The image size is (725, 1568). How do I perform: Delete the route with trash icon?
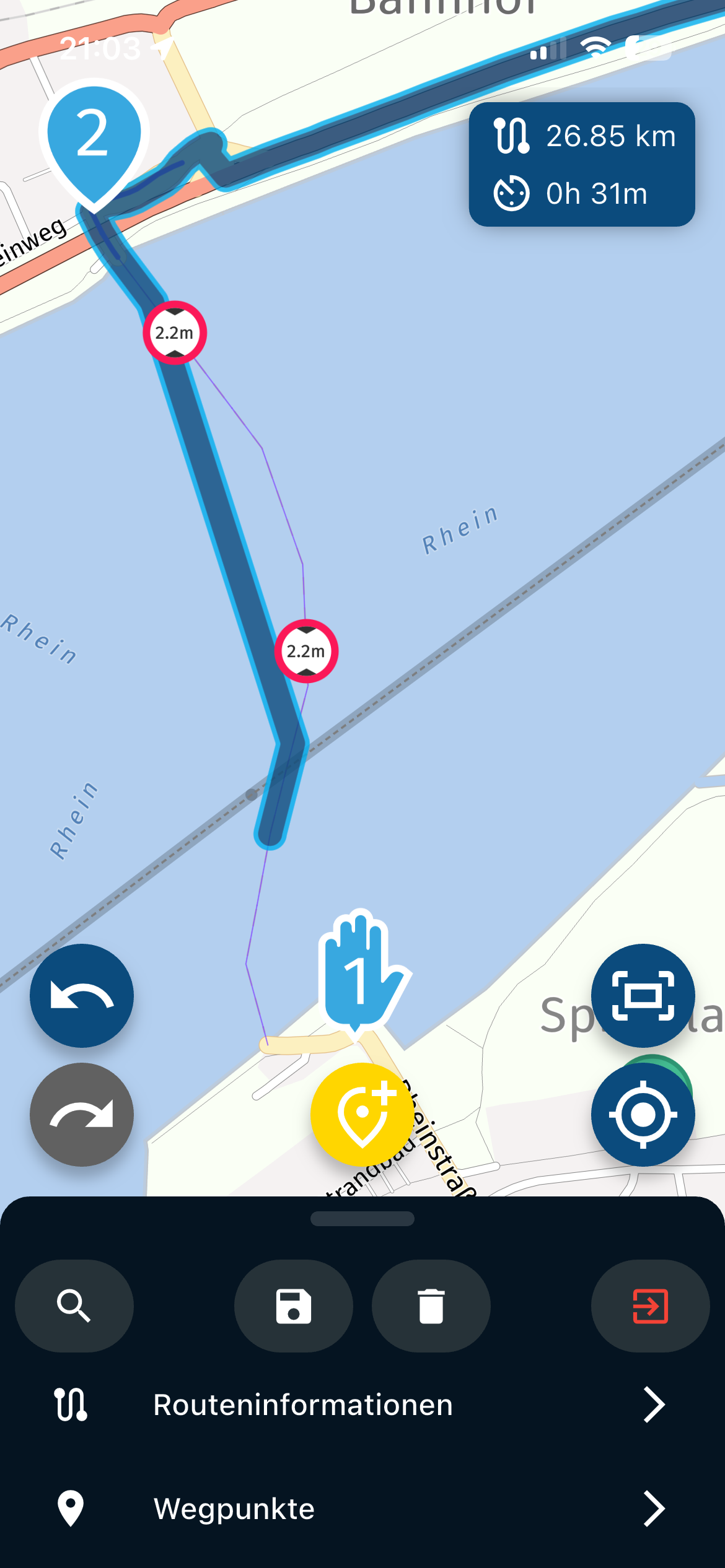(x=431, y=1305)
